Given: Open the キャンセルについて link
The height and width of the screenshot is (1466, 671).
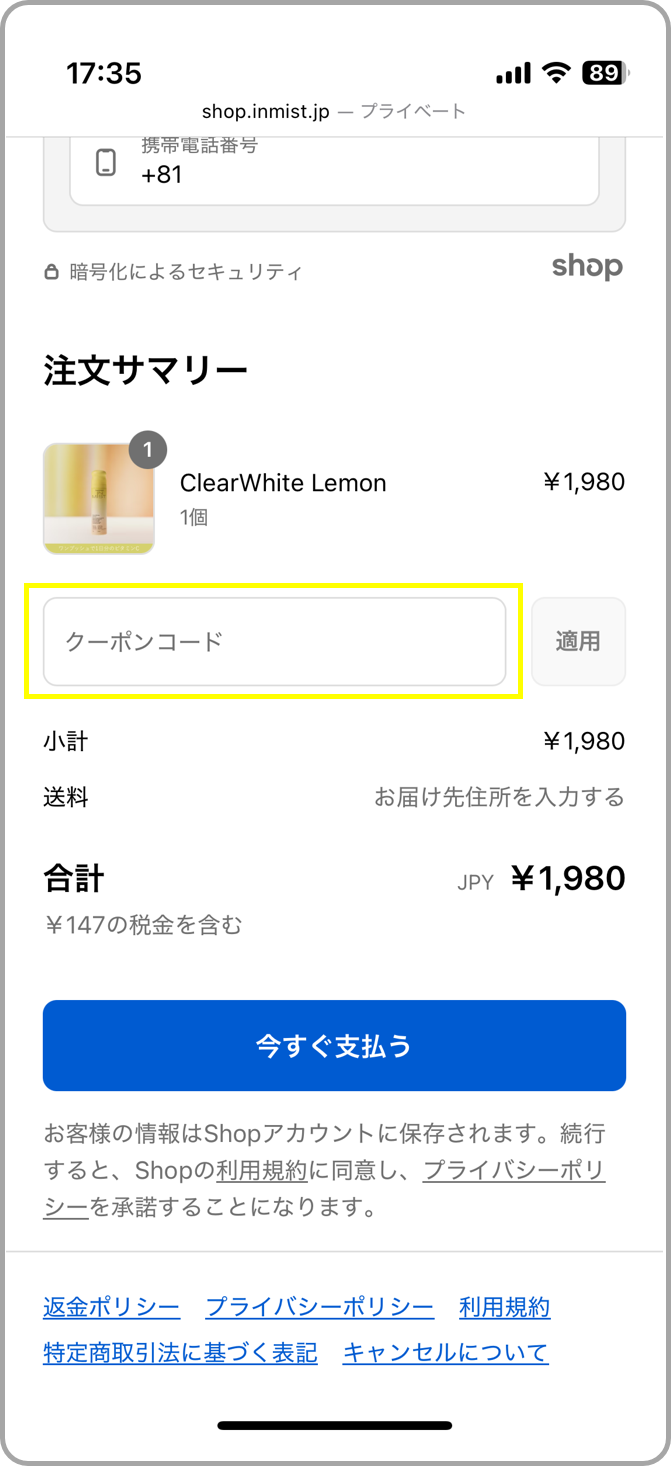Looking at the screenshot, I should 446,1353.
